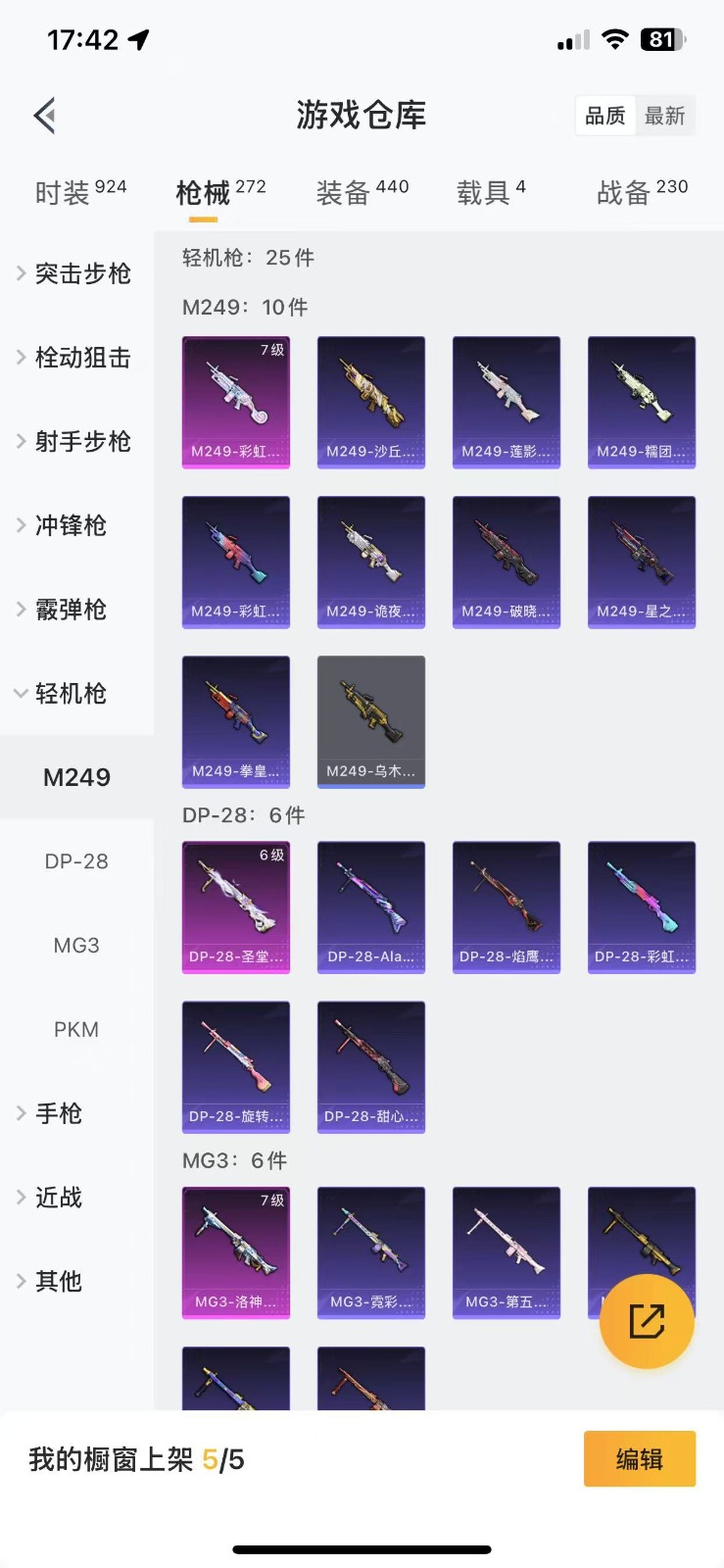Image resolution: width=724 pixels, height=1568 pixels.
Task: Switch to the 载具 tab
Action: (491, 192)
